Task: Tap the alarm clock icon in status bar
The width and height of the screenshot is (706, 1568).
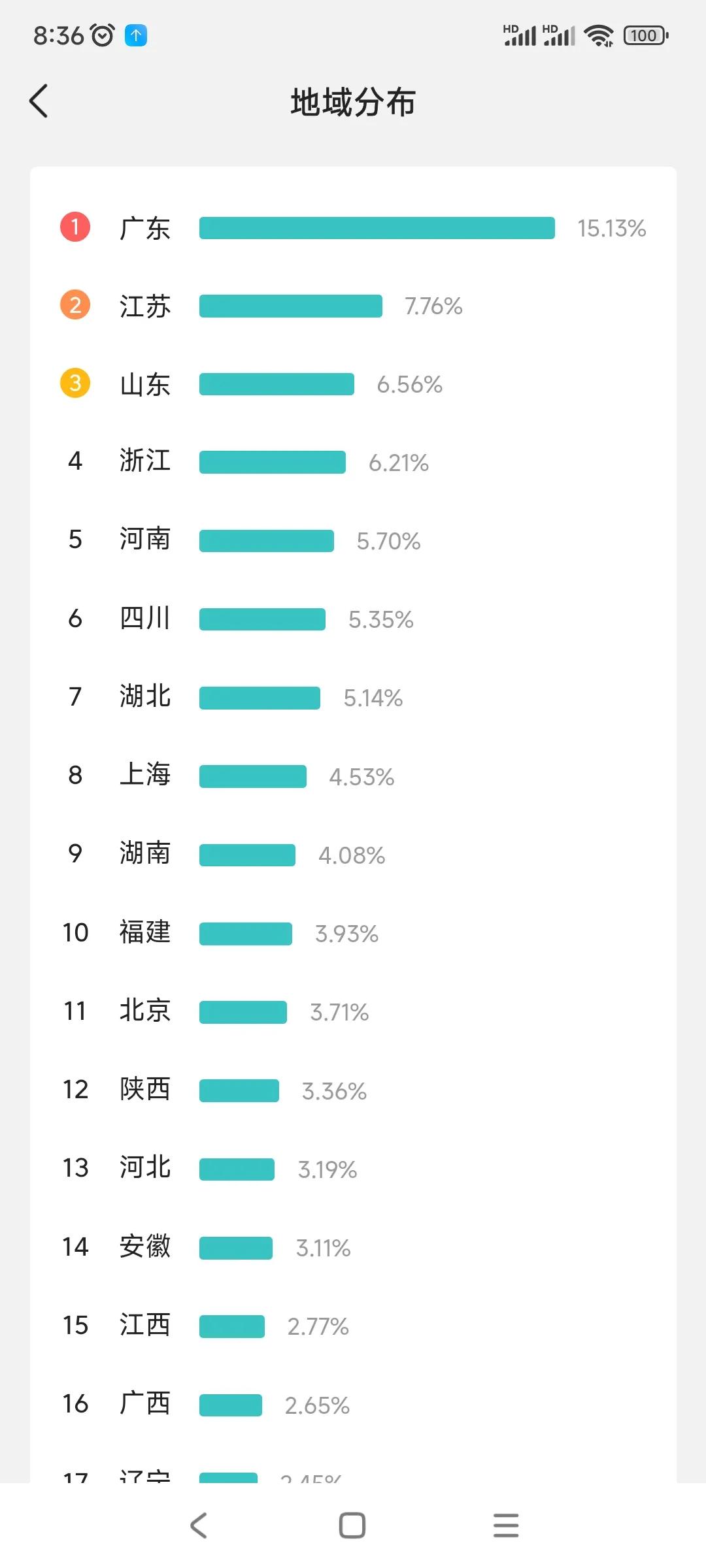Action: pos(101,35)
